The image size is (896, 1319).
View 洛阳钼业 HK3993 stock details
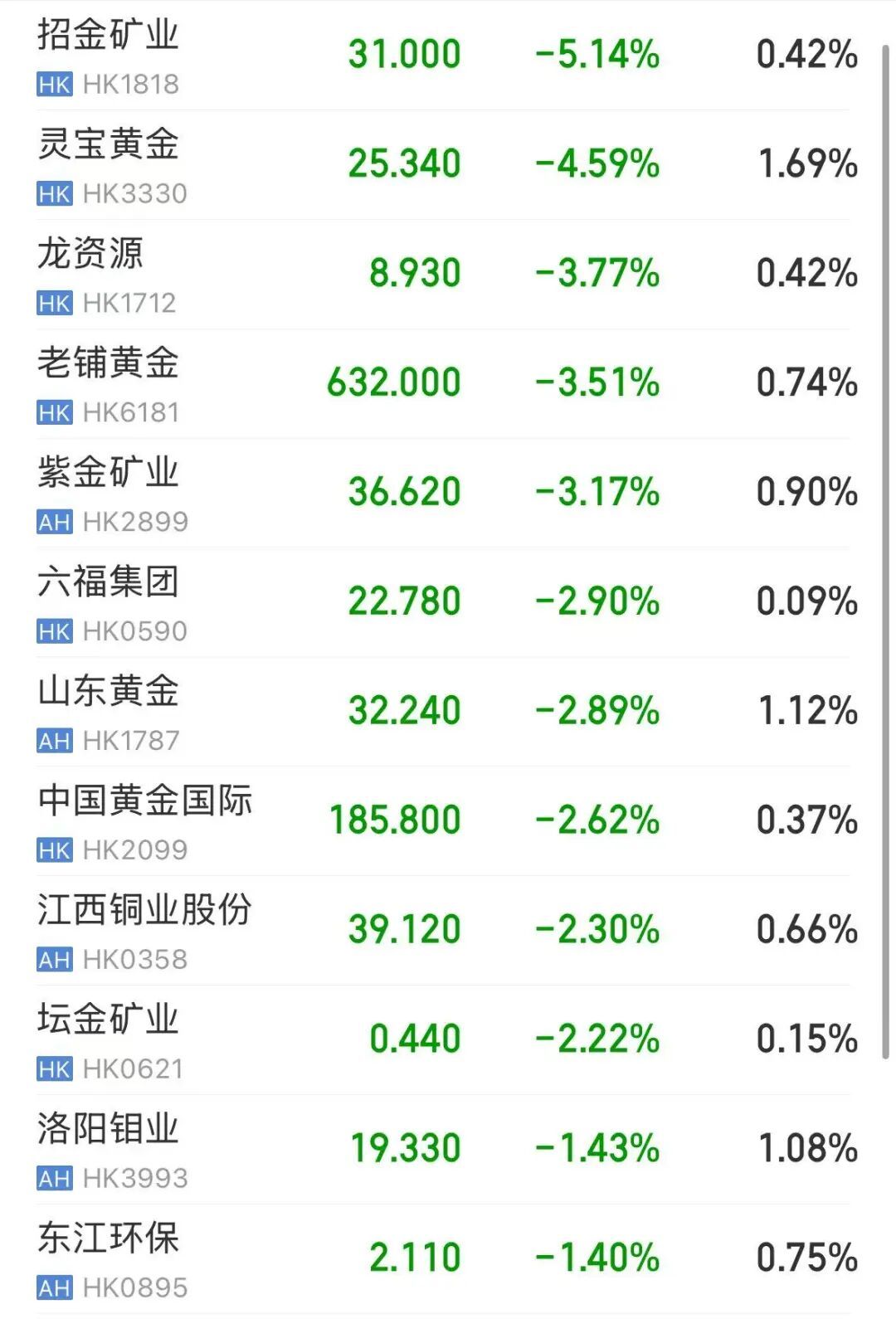point(108,1151)
